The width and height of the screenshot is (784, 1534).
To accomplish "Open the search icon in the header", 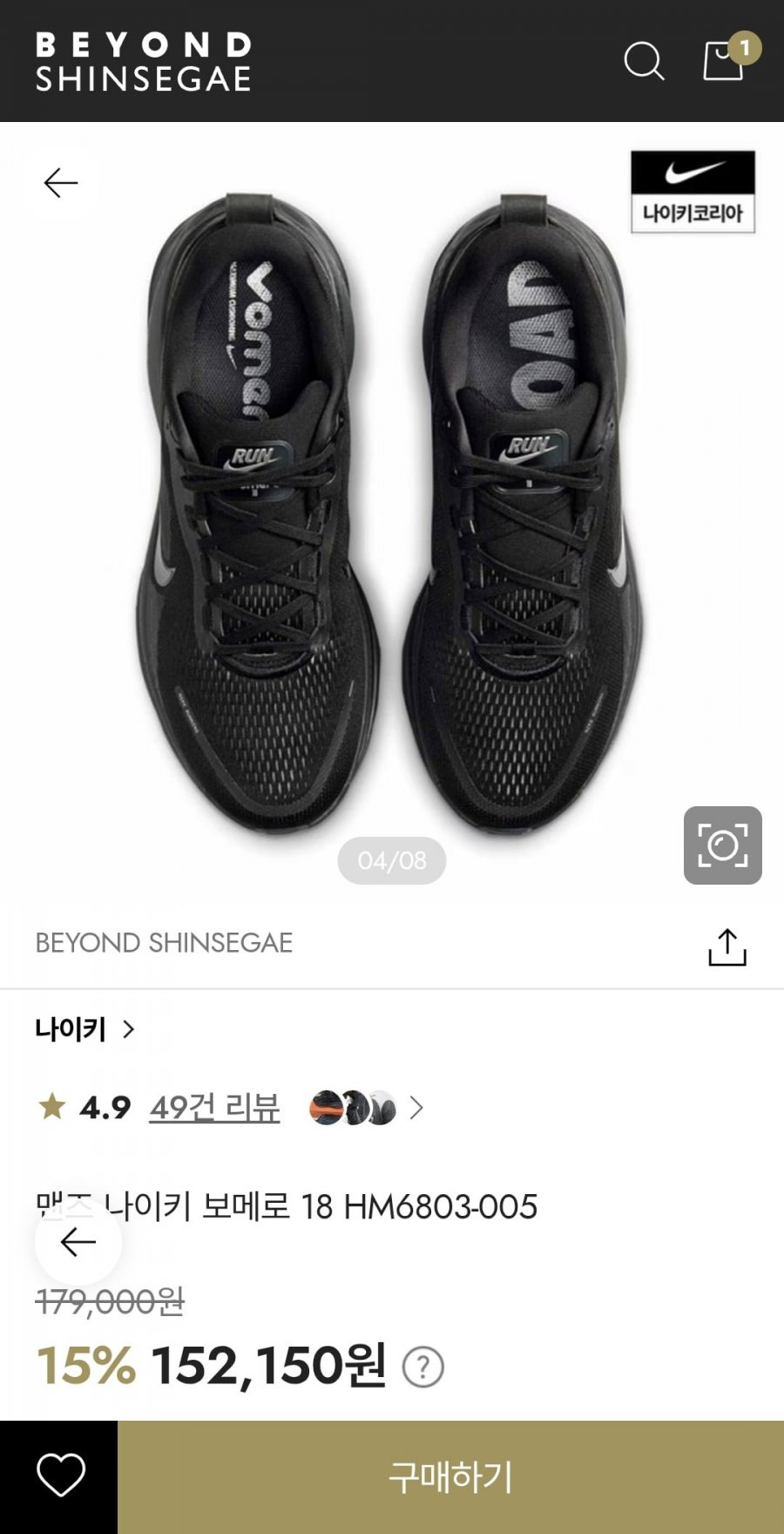I will (644, 61).
